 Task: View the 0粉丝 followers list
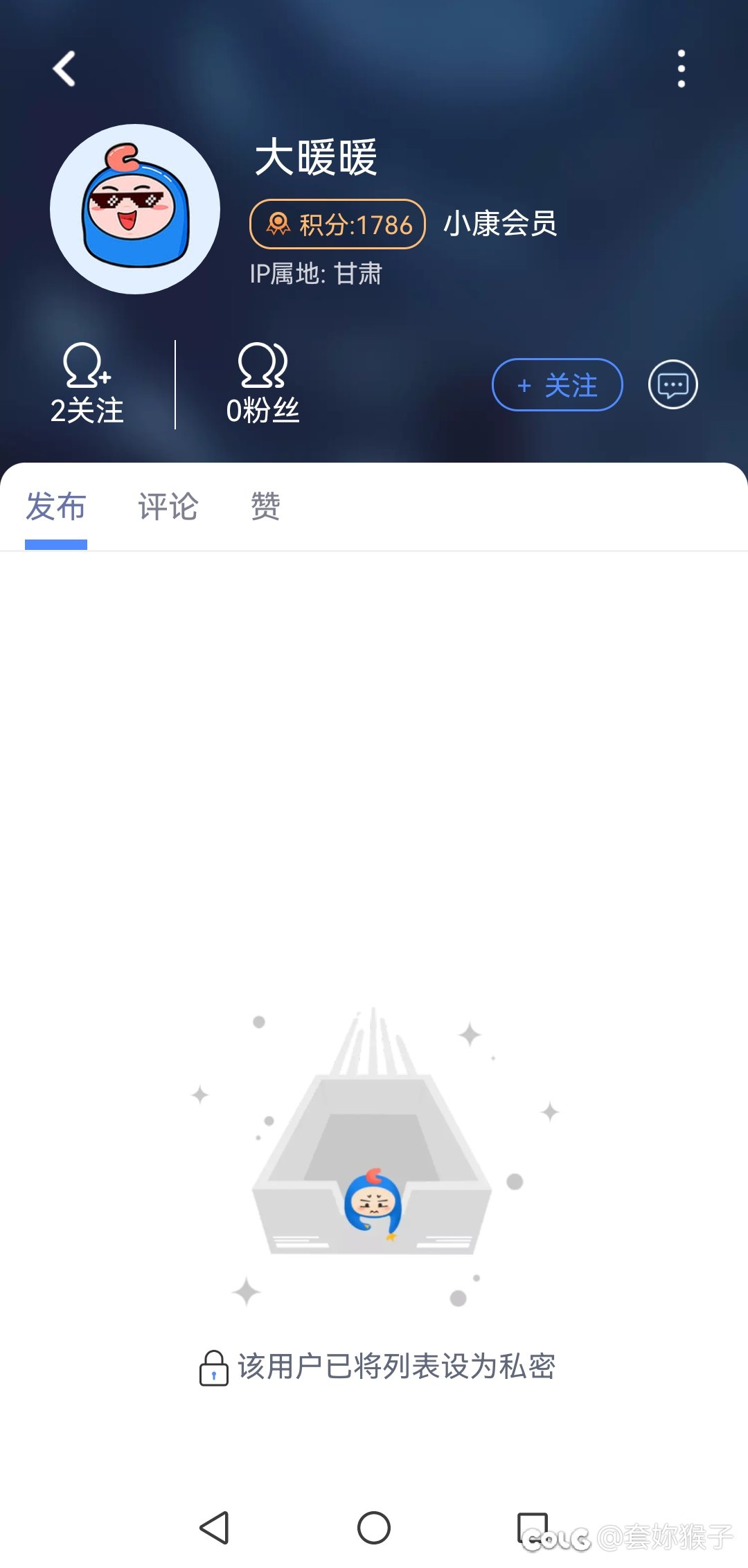point(262,384)
